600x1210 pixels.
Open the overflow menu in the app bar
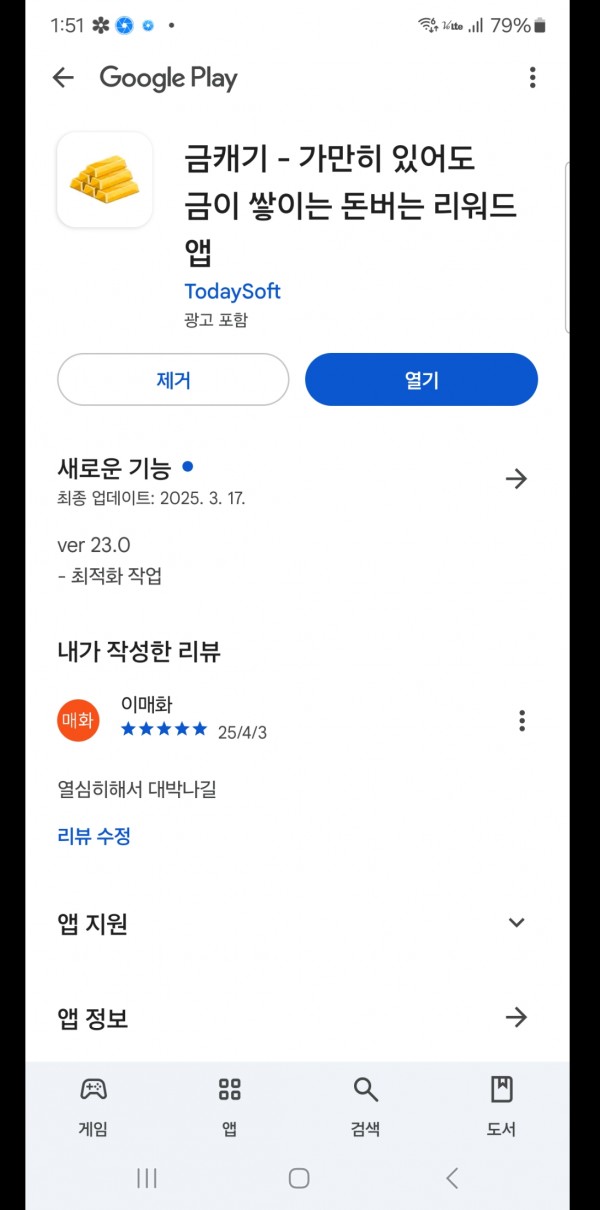point(532,78)
